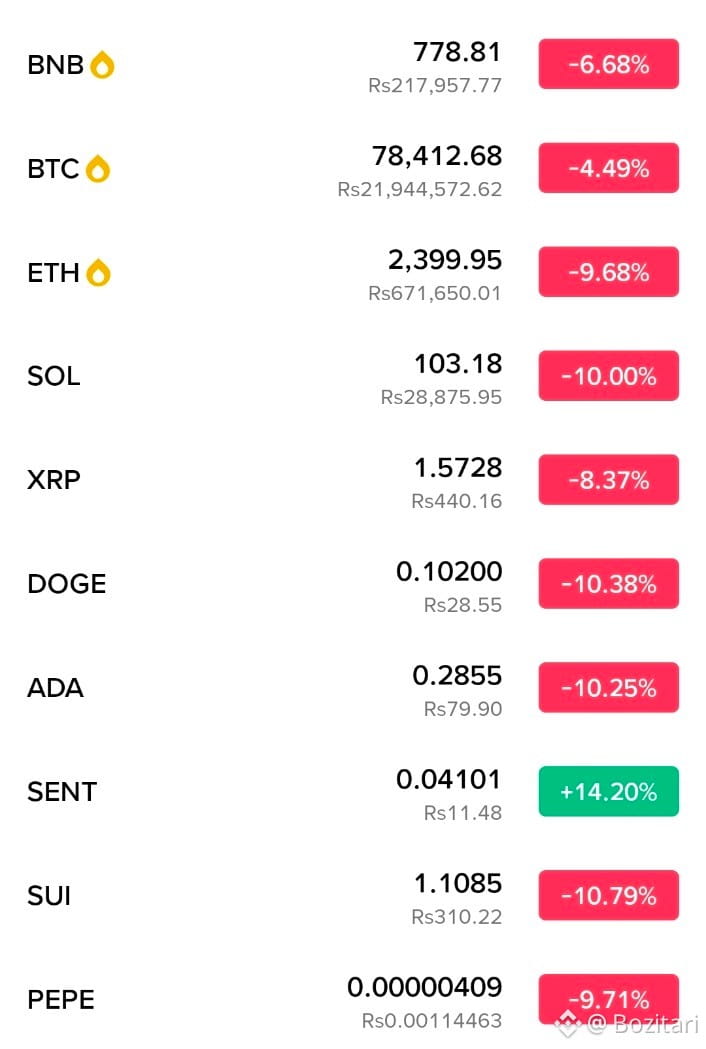
Task: Open the BNB market row
Action: (x=56, y=66)
